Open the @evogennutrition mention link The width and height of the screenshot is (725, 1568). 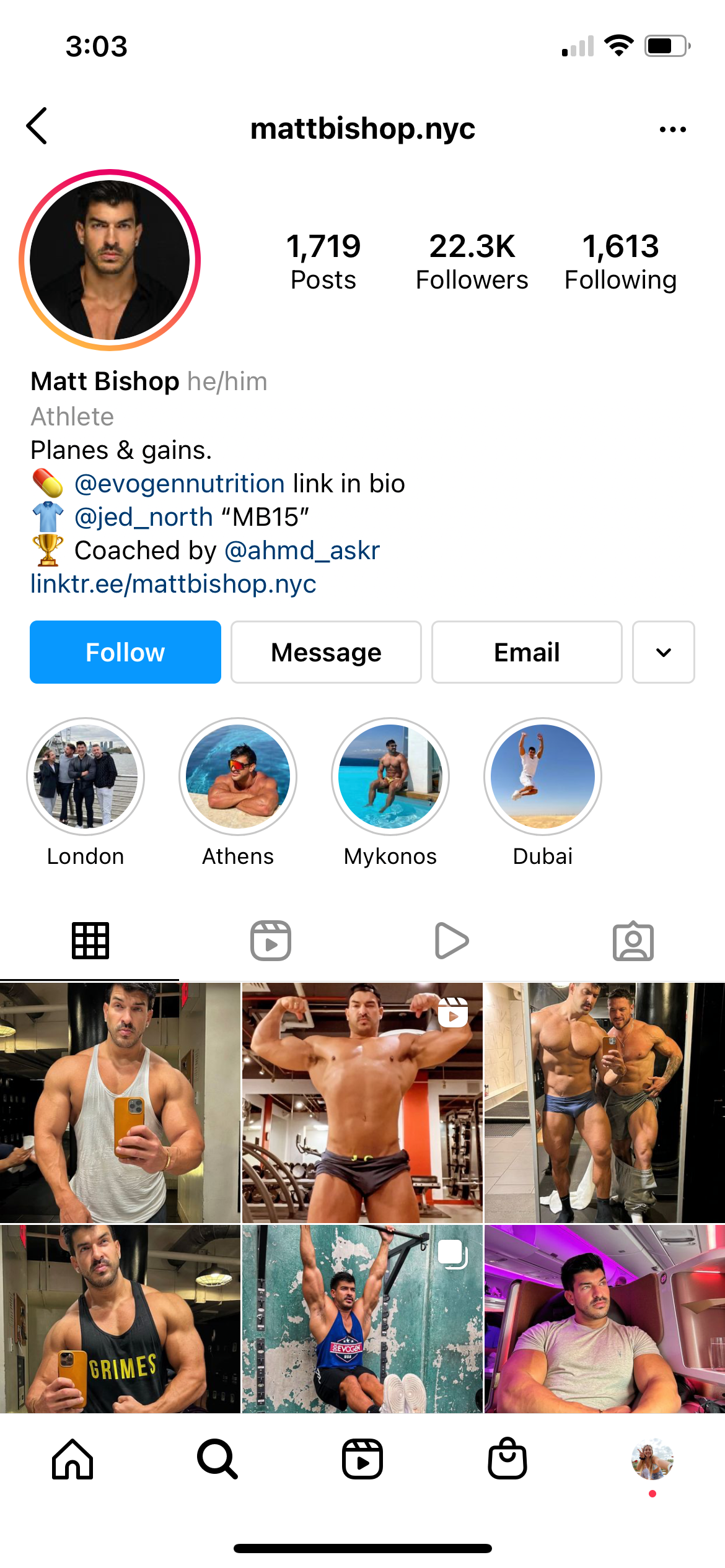point(179,484)
